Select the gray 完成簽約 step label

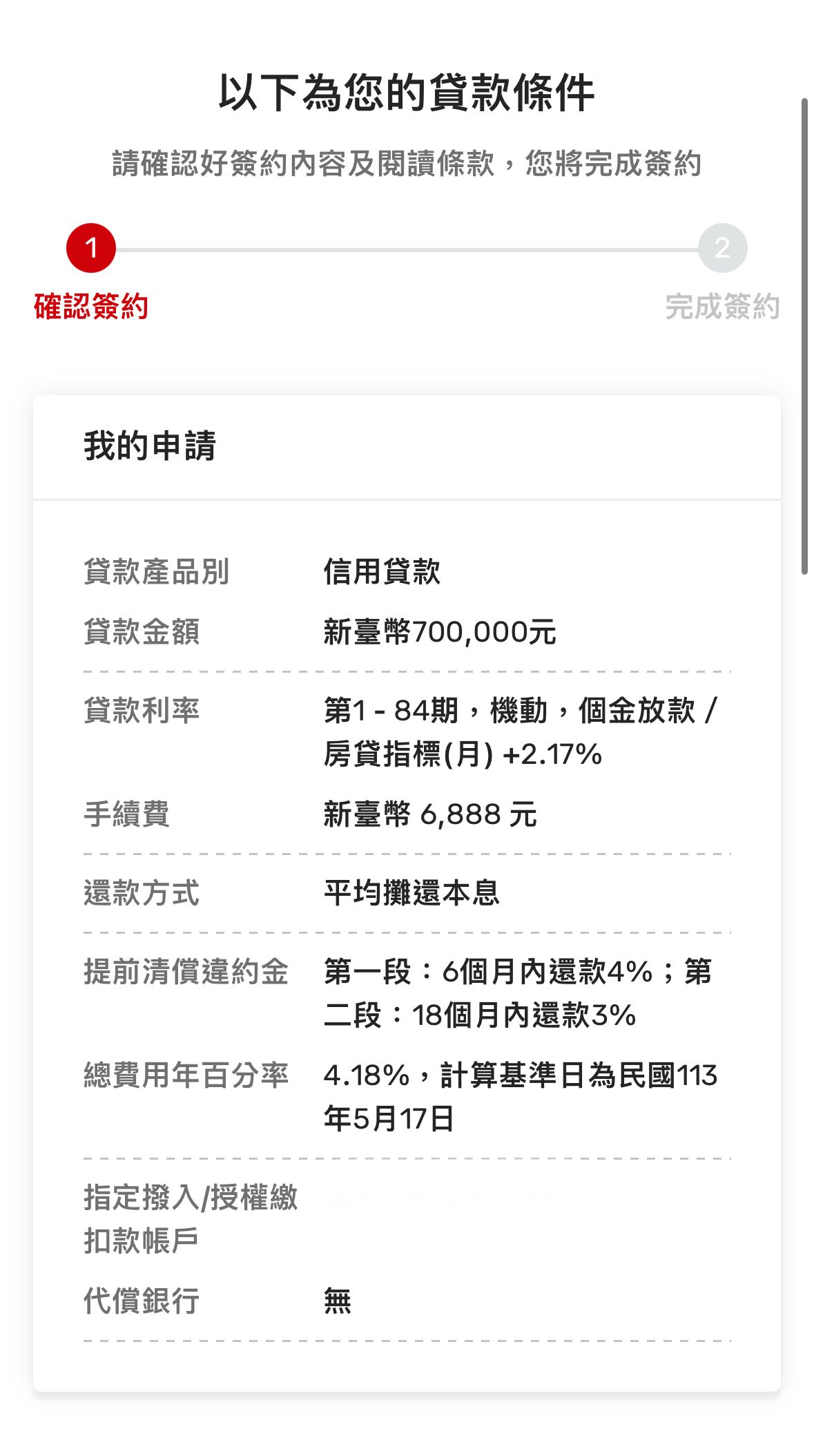coord(722,305)
